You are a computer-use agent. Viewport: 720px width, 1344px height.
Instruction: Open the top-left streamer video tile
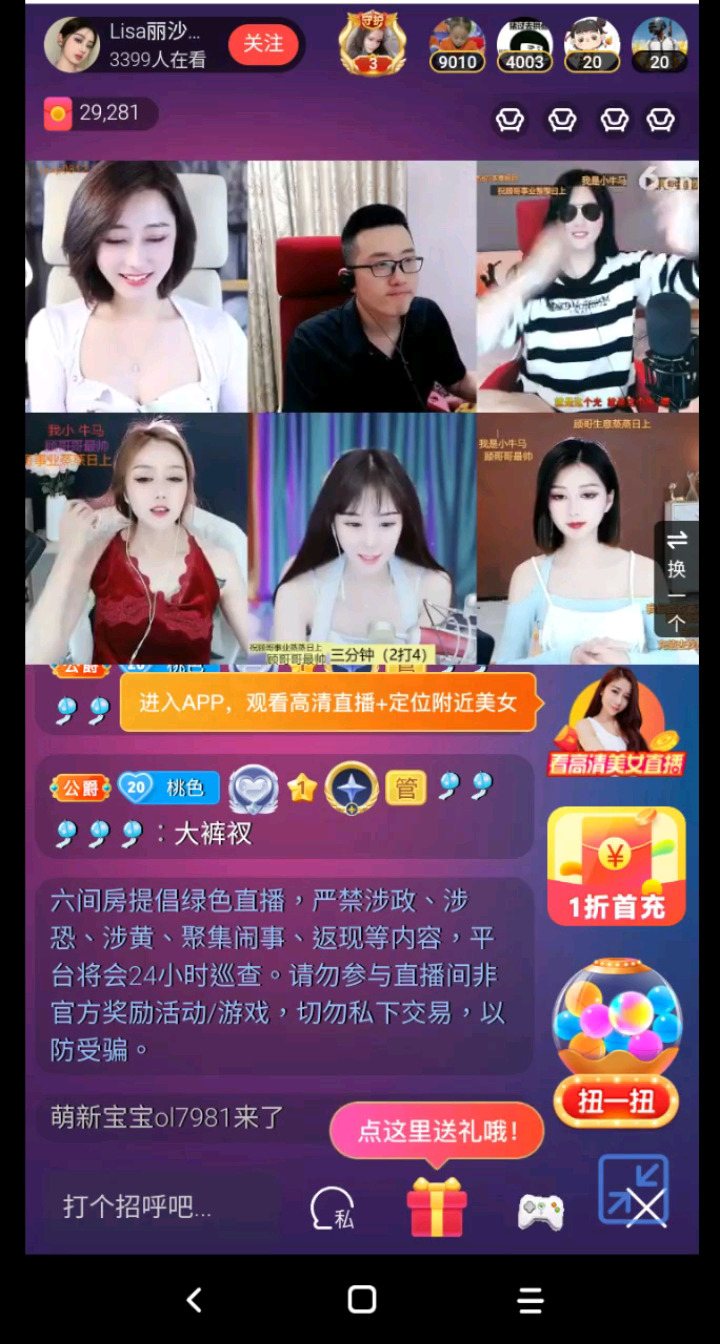[136, 286]
